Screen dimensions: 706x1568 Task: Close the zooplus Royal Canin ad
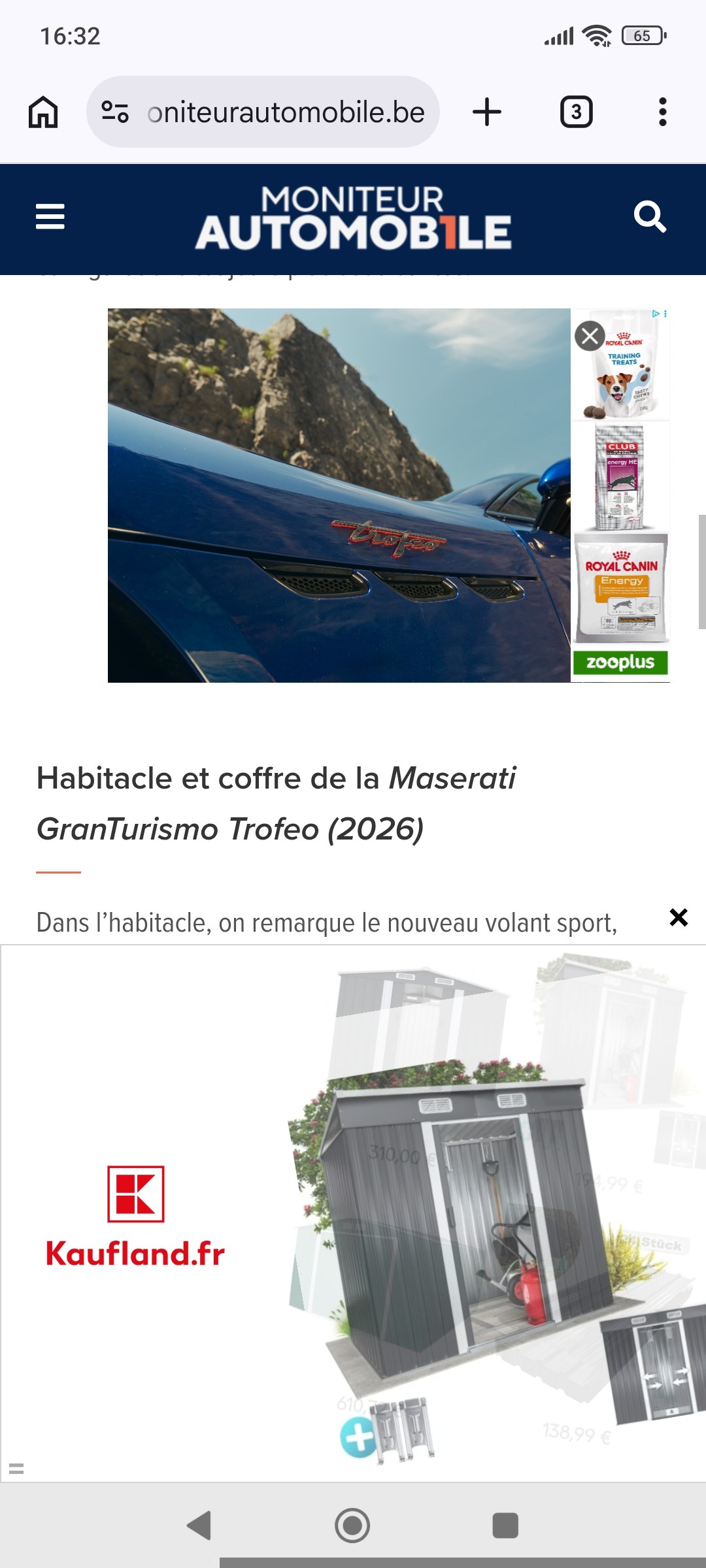[x=590, y=336]
